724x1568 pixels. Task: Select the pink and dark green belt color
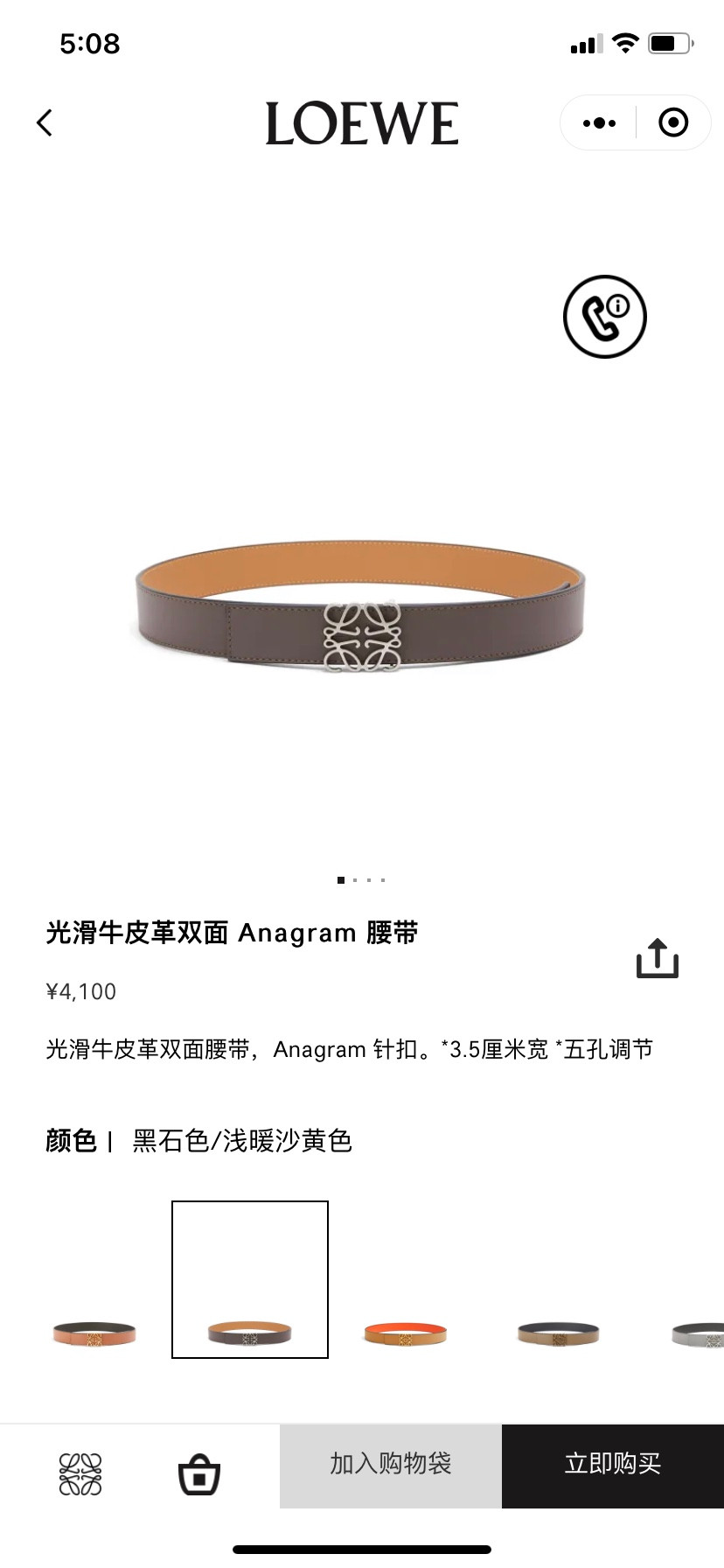[x=94, y=1333]
